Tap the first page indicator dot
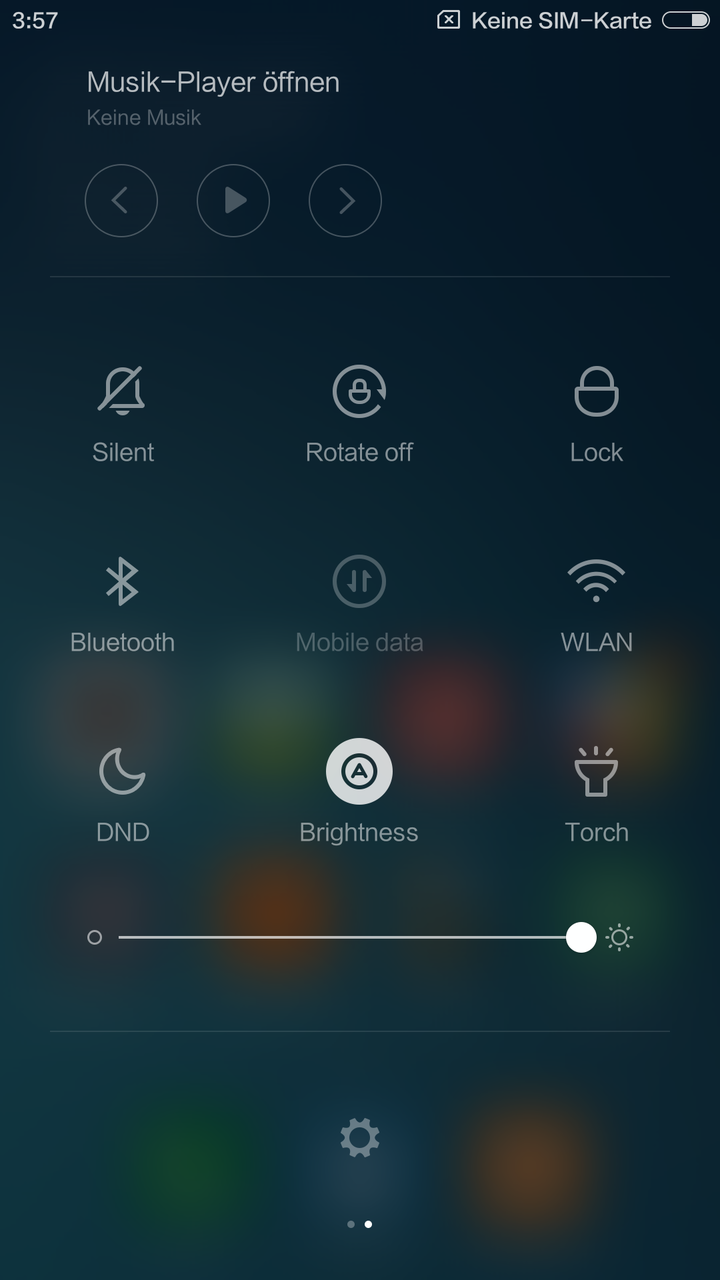The height and width of the screenshot is (1280, 720). 350,1224
